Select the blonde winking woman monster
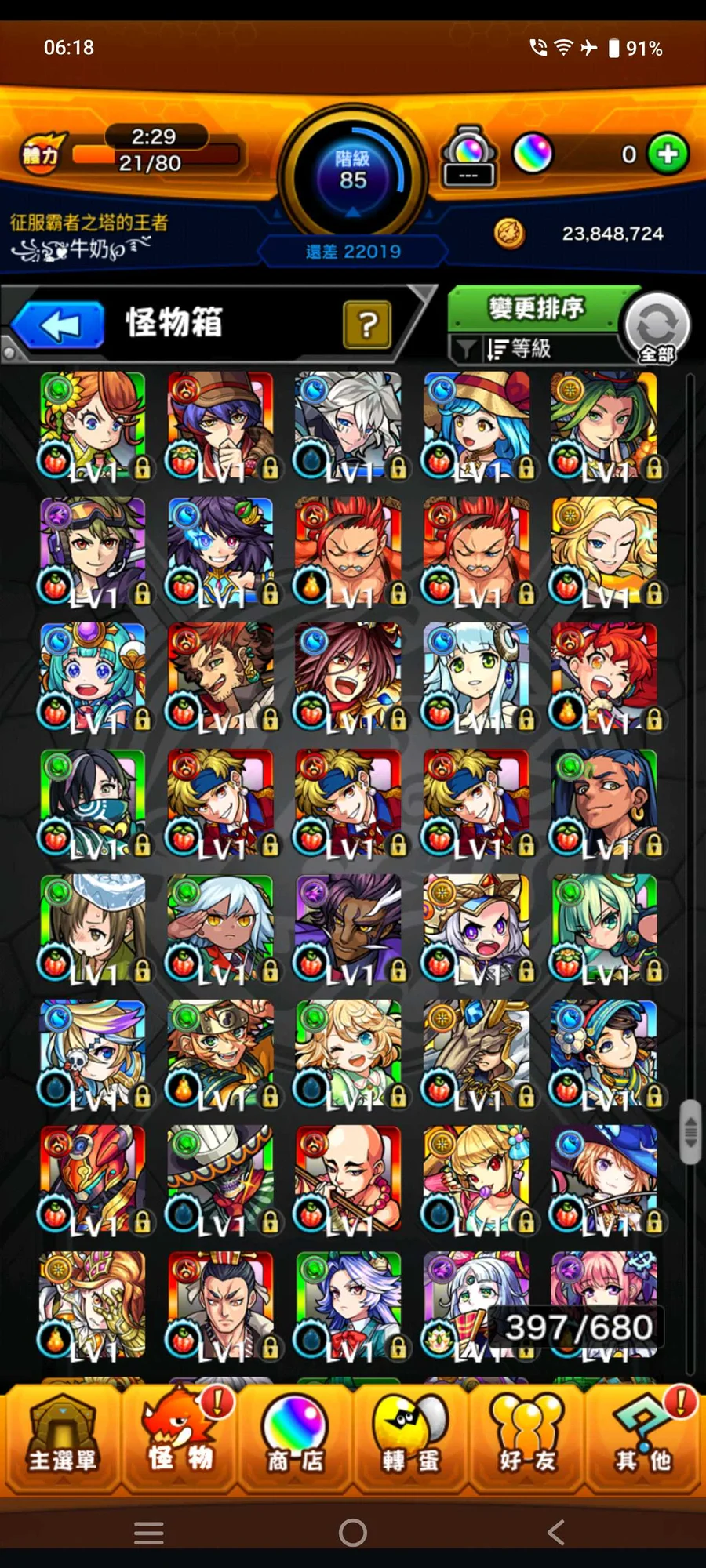The image size is (706, 1568). click(604, 550)
